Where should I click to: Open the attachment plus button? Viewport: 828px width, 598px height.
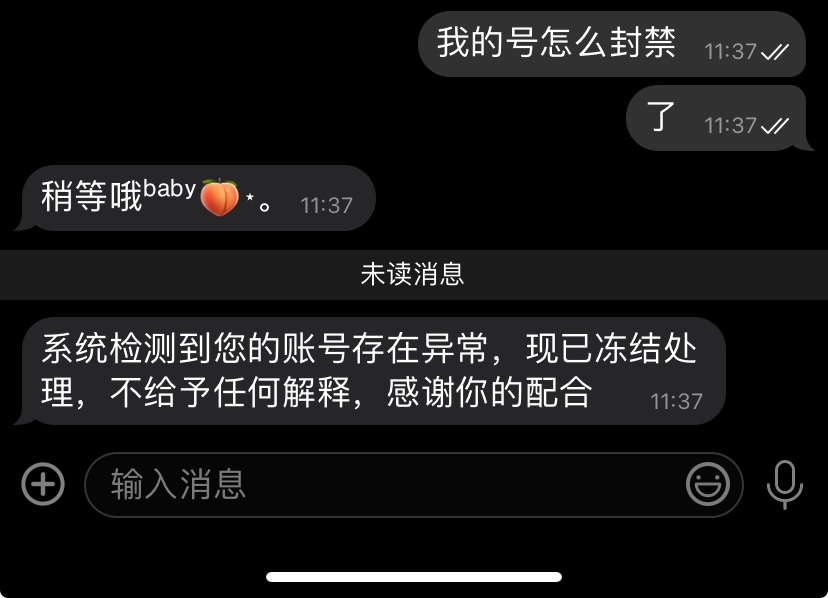43,485
